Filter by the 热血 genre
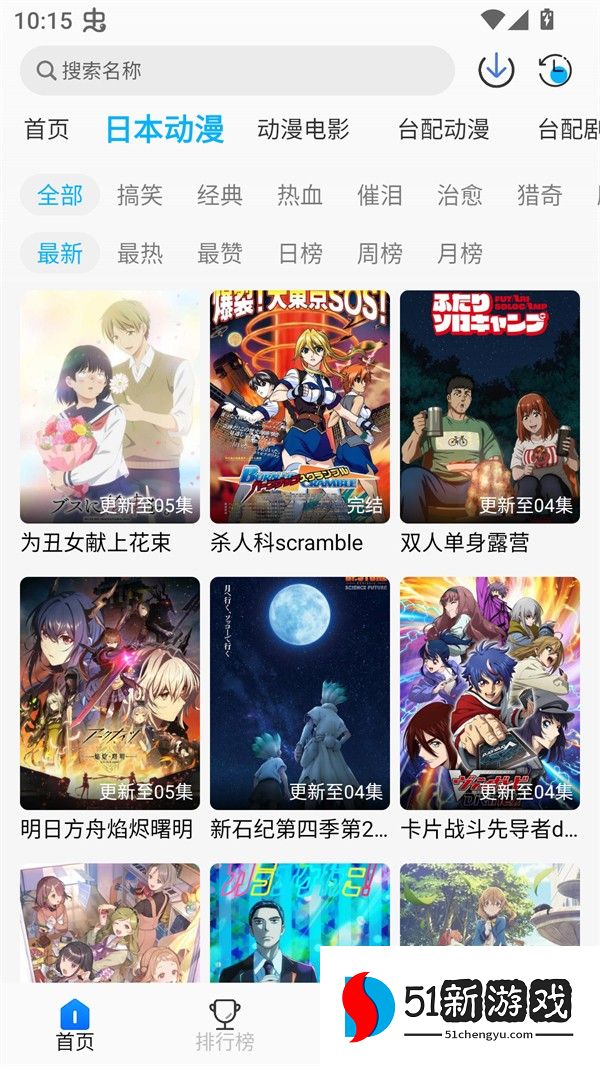600x1066 pixels. point(300,195)
